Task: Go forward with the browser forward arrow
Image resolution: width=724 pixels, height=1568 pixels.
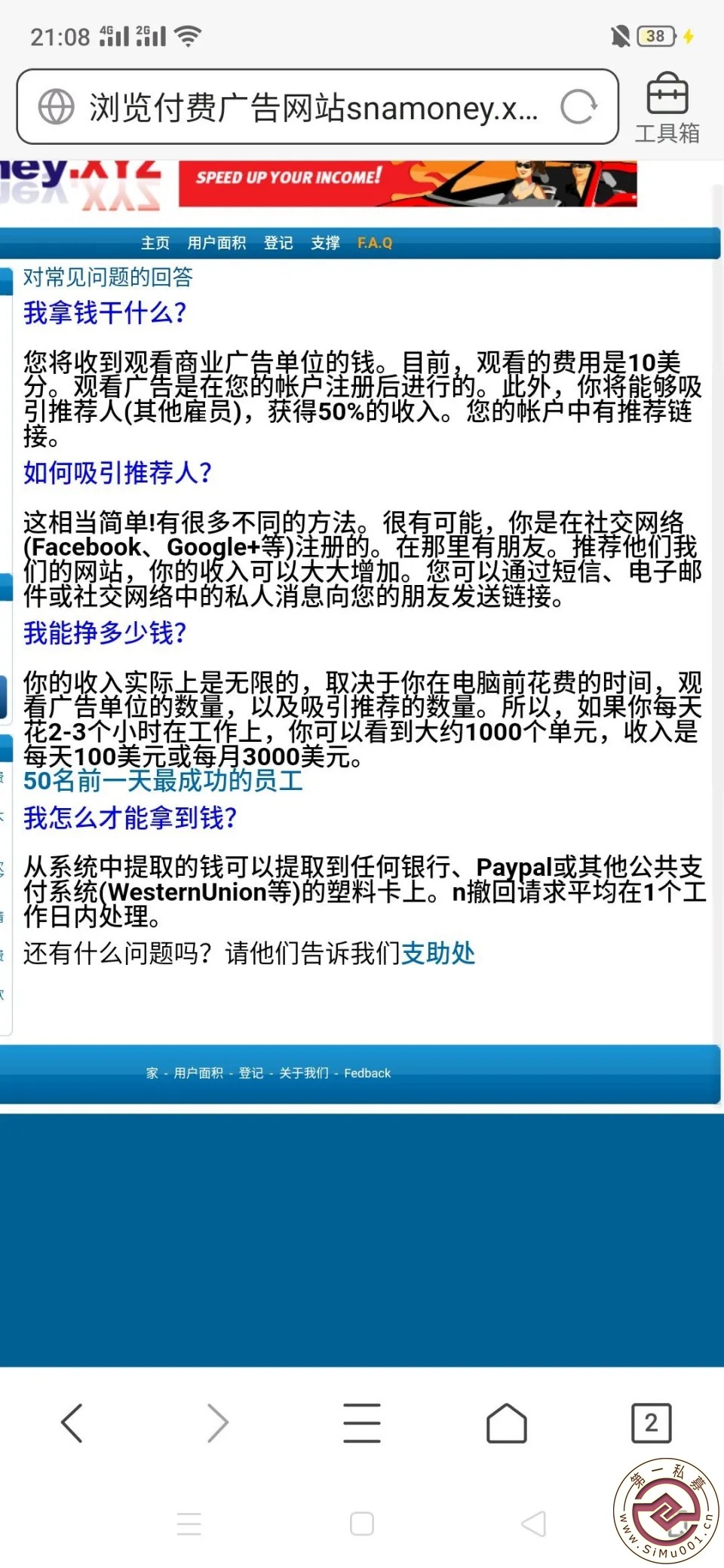Action: 217,1423
